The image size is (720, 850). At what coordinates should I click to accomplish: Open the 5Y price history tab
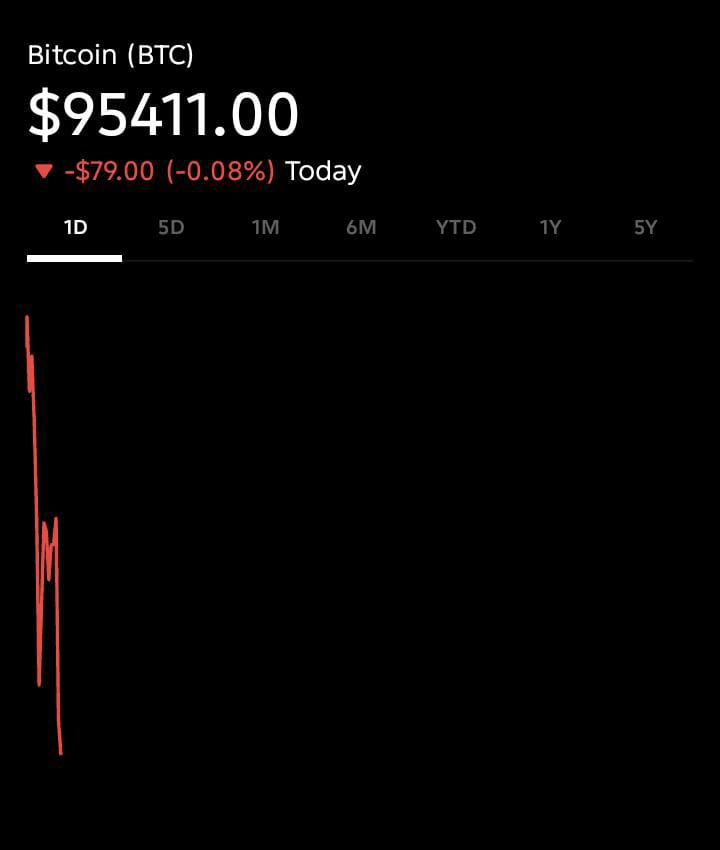[x=645, y=228]
